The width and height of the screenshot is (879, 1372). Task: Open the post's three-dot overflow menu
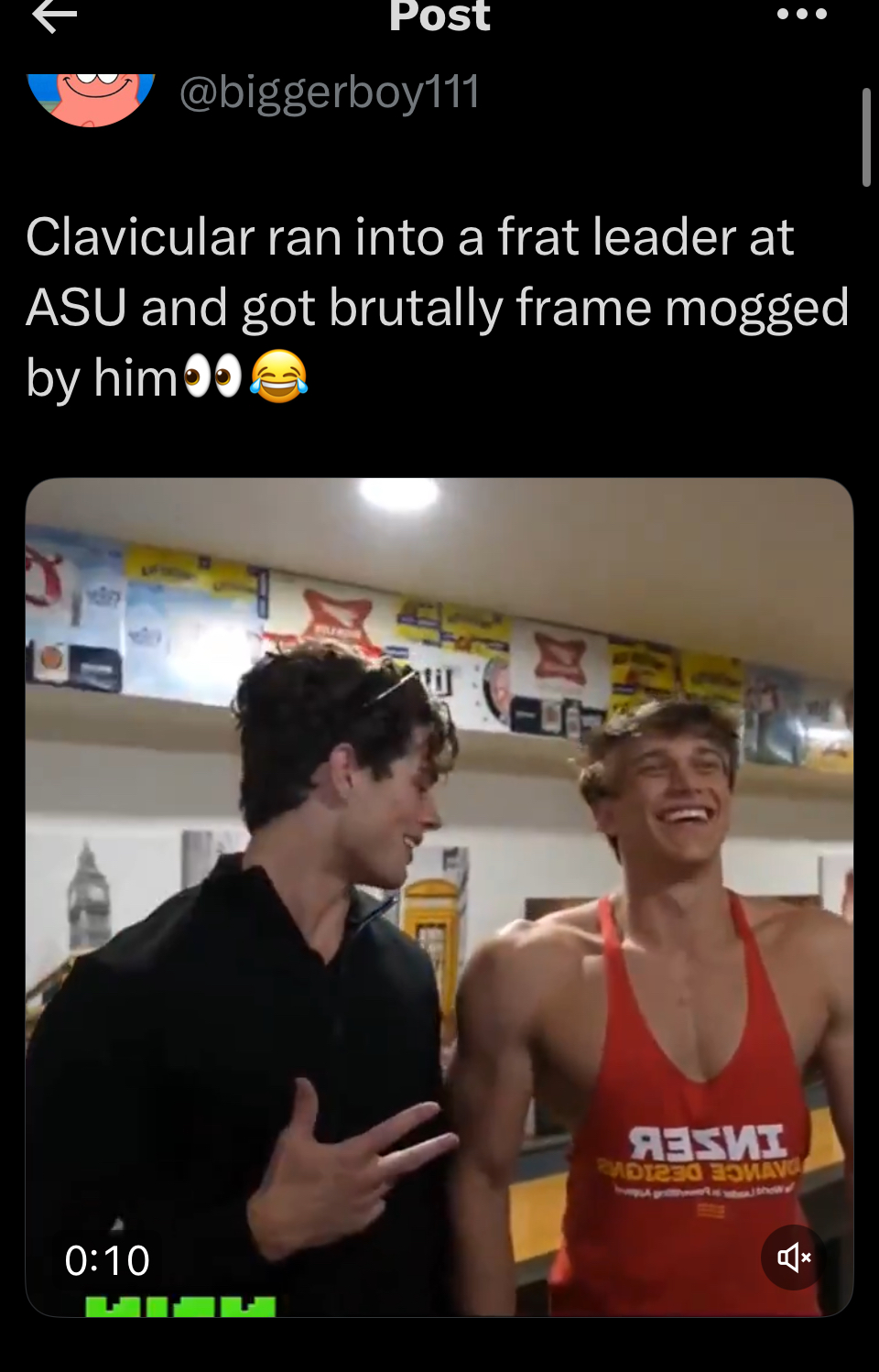[801, 15]
